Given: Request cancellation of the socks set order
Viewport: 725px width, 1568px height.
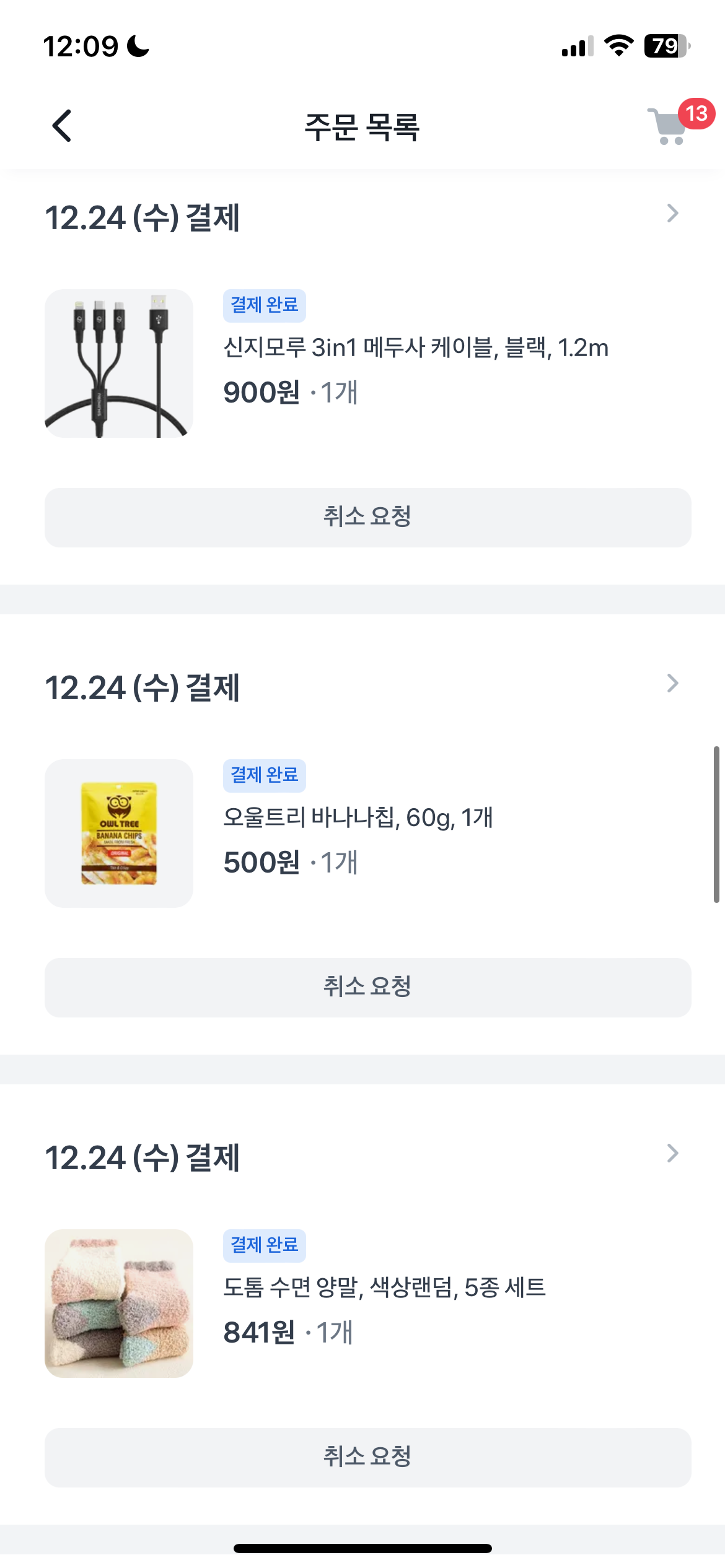Looking at the screenshot, I should point(367,1457).
